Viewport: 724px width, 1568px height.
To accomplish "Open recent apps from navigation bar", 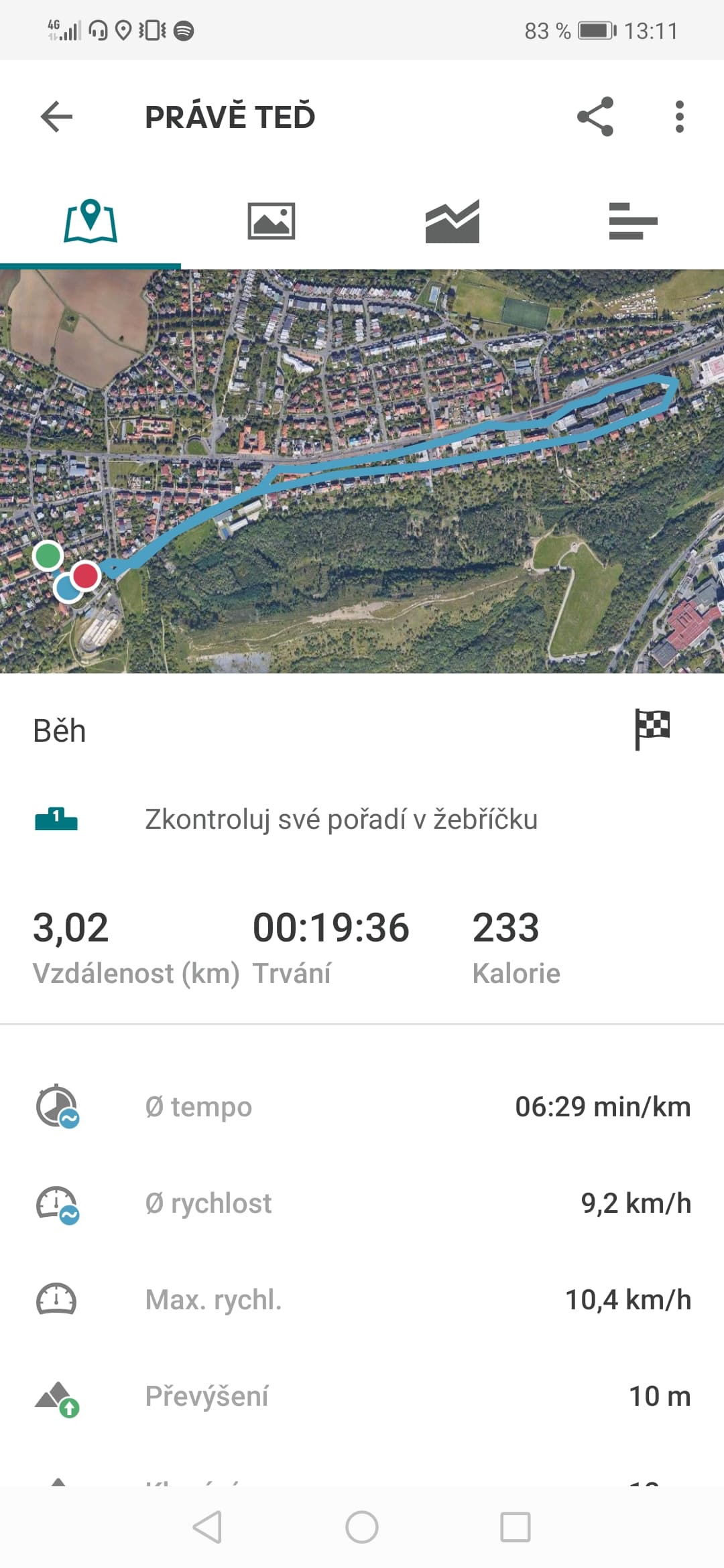I will [516, 1528].
